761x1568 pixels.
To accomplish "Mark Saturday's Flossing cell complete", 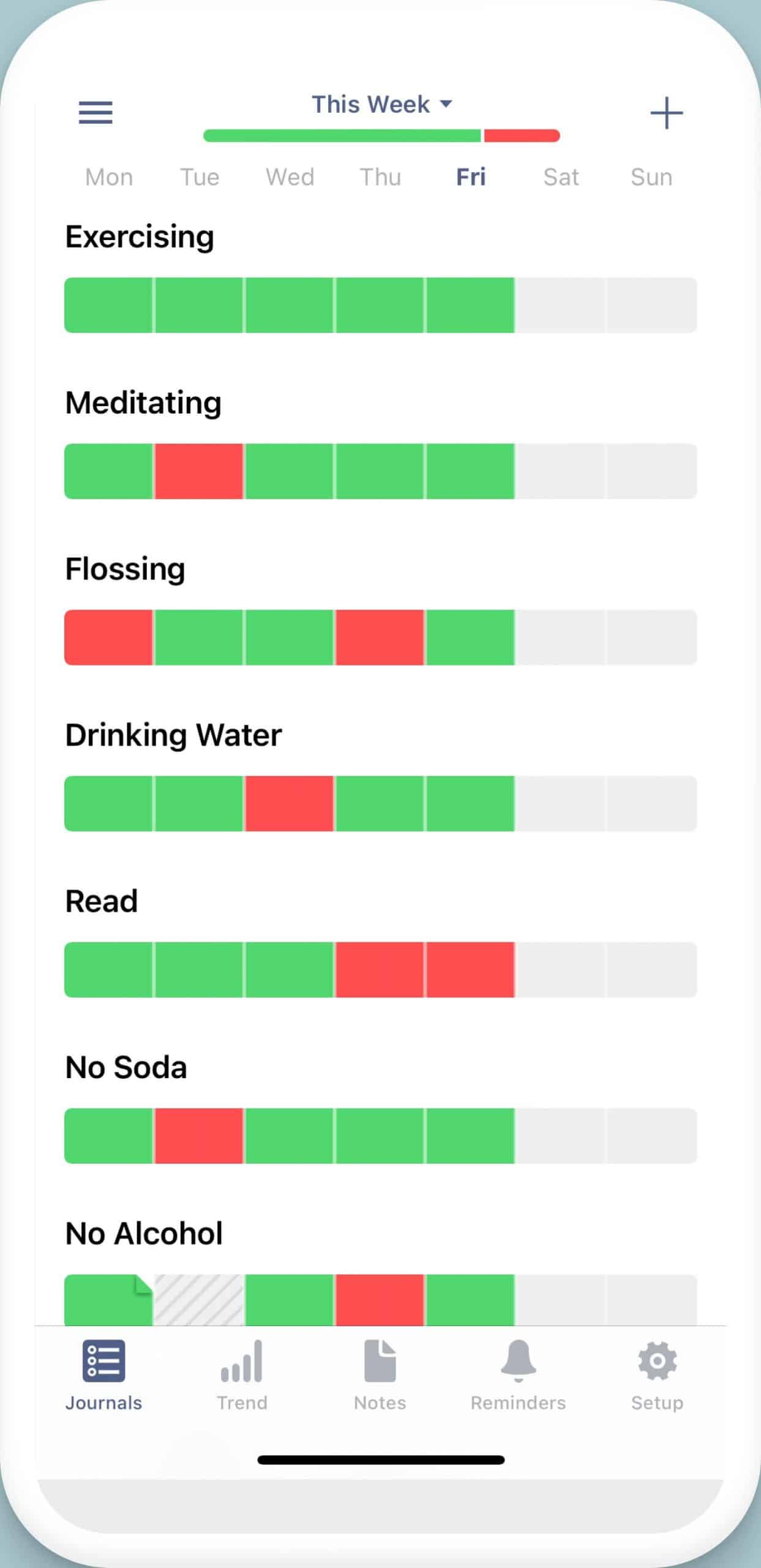I will pos(560,638).
